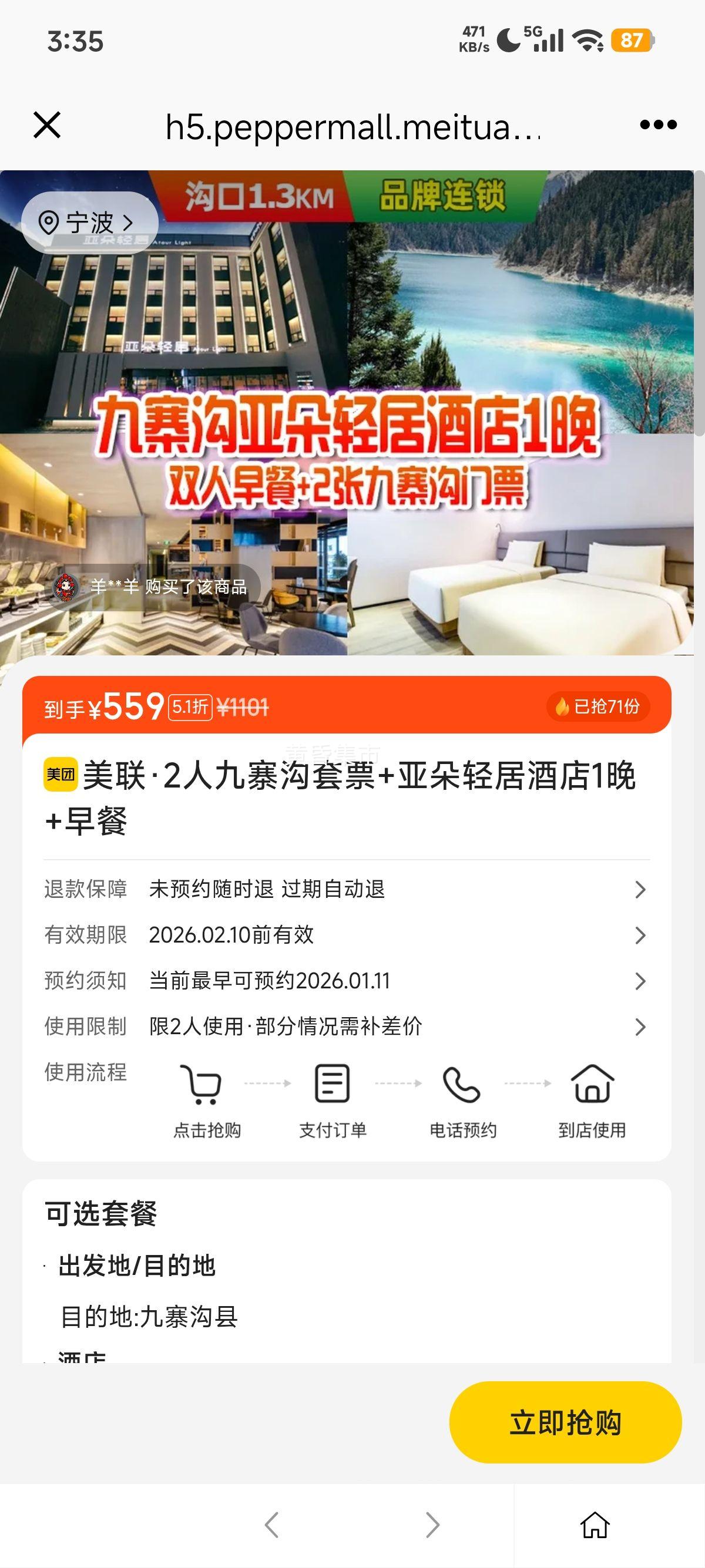Tap the location pin icon before 宁波
705x1568 pixels.
(x=49, y=223)
